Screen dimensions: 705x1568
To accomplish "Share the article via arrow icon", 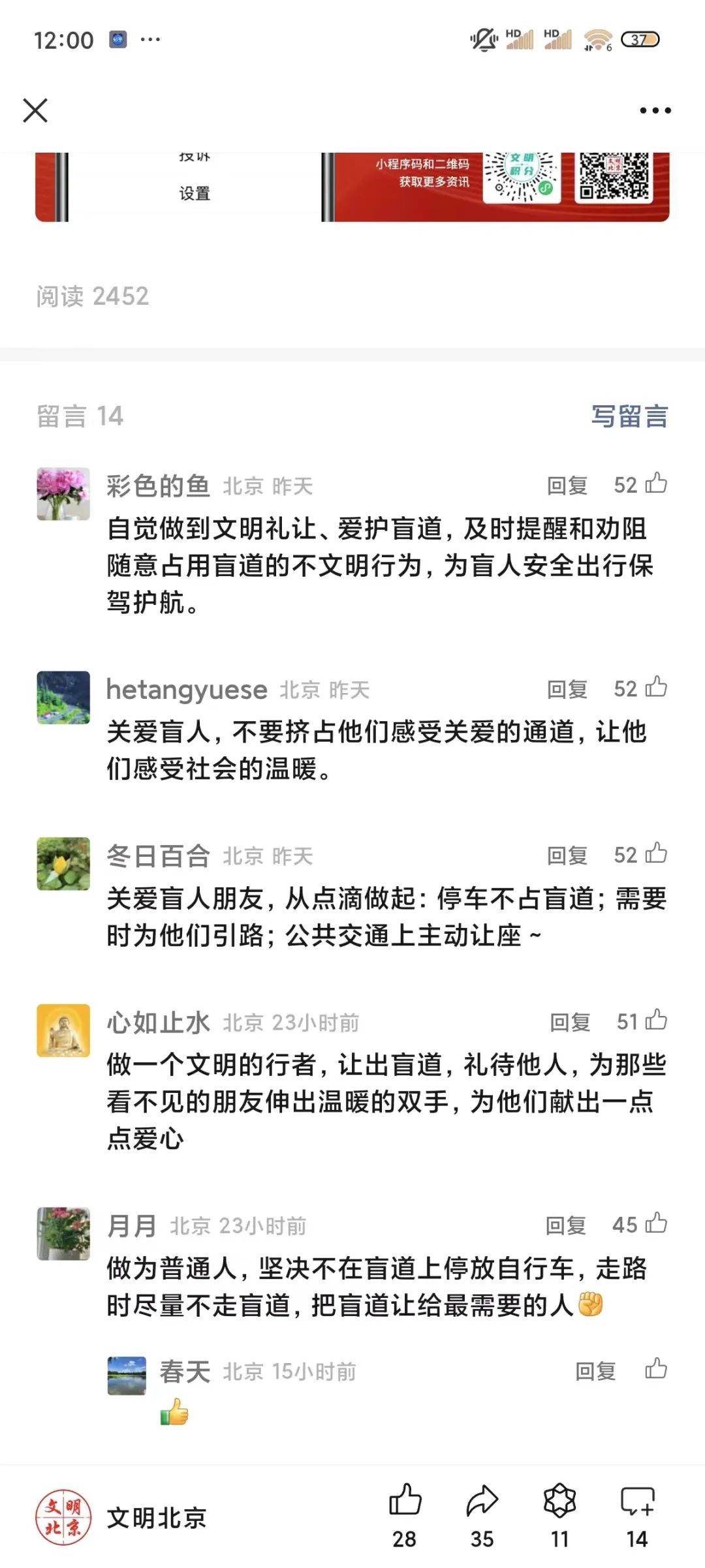I will coord(482,1501).
